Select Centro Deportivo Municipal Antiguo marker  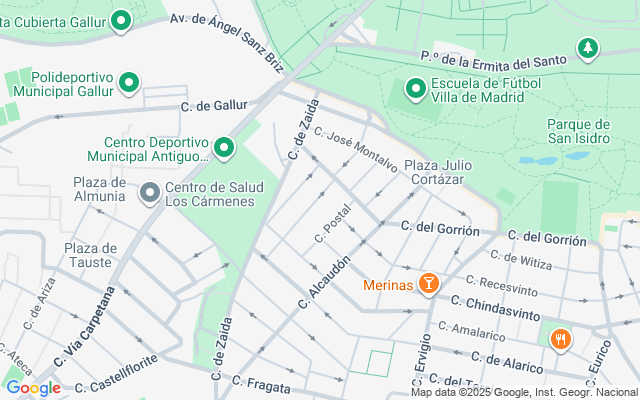pyautogui.click(x=225, y=149)
